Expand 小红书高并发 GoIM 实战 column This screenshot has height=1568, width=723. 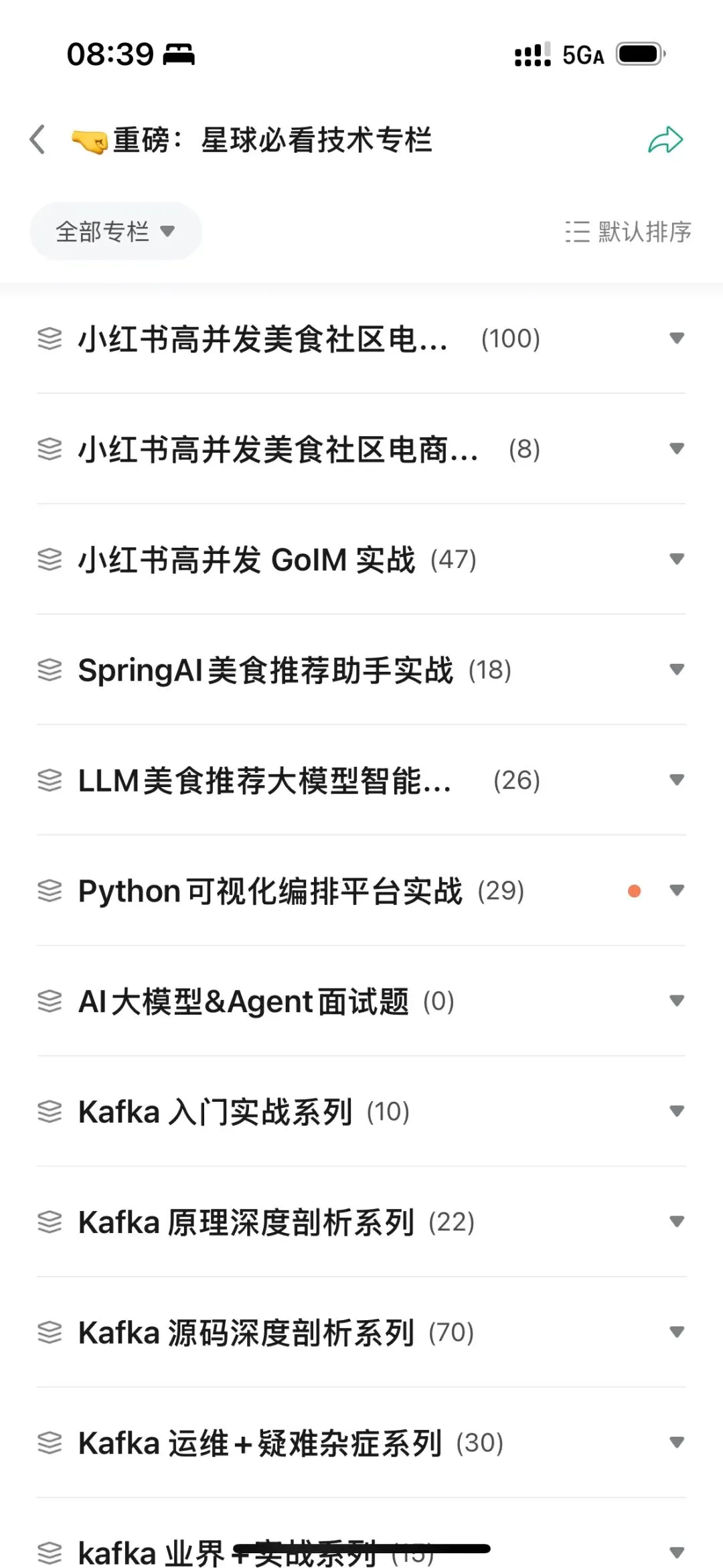tap(677, 559)
